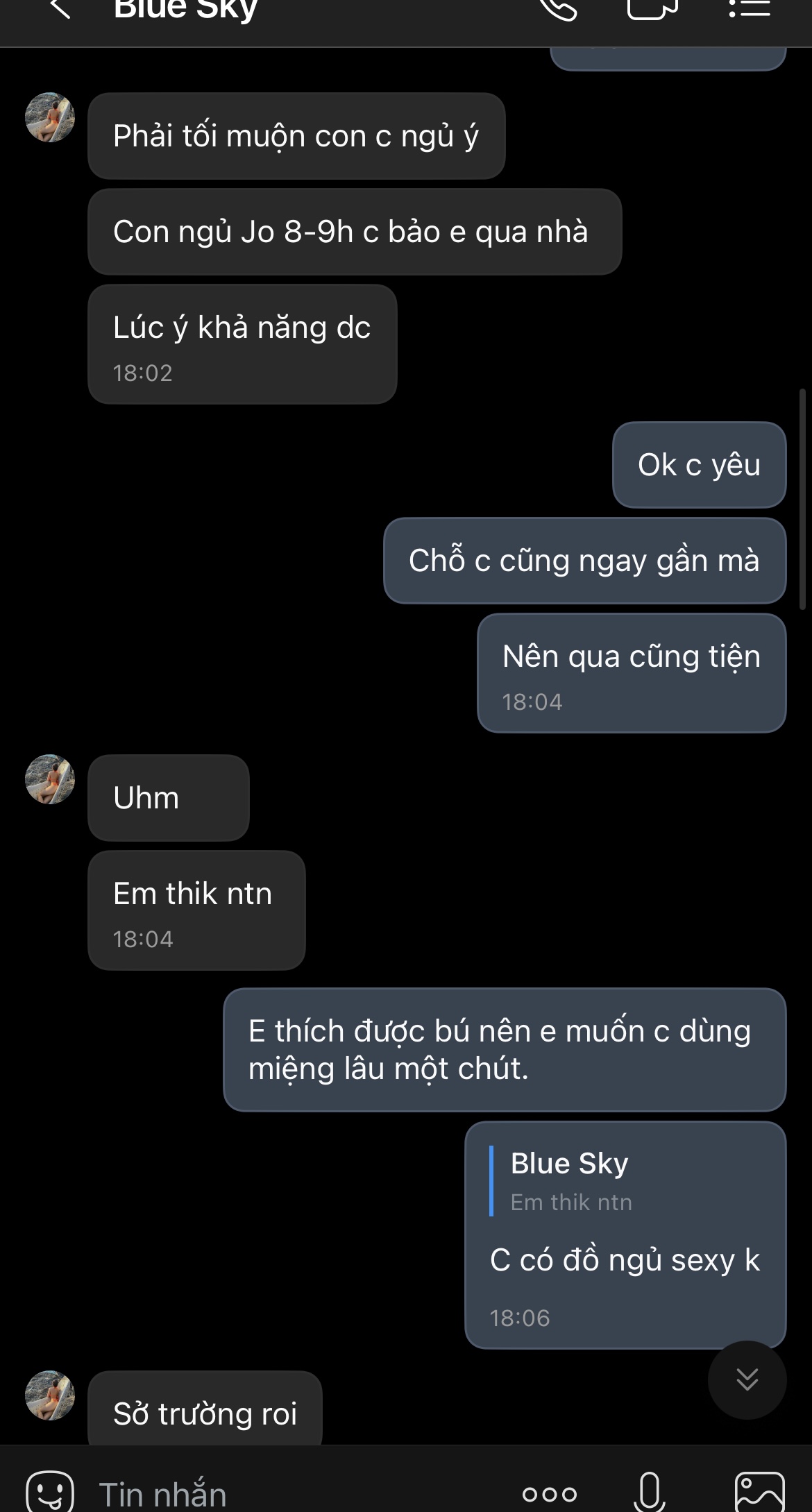The image size is (812, 1512).
Task: Focus the Tin nhắn message field
Action: 291,1493
